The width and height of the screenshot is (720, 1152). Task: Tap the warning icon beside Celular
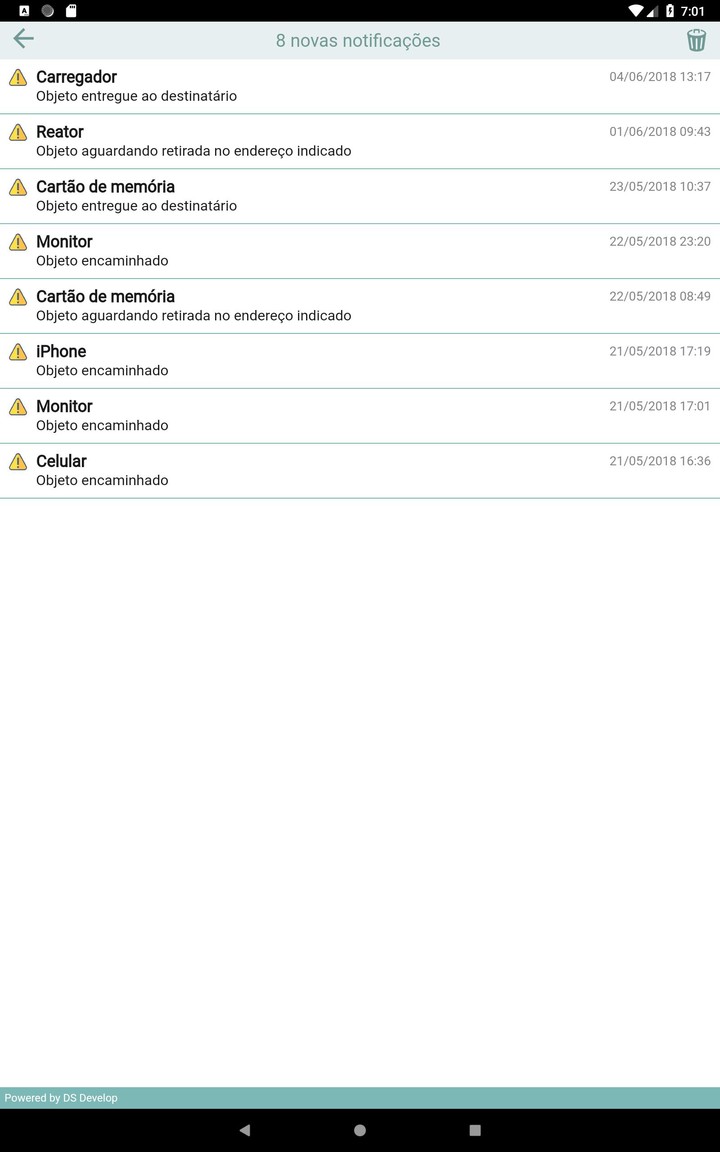coord(17,461)
